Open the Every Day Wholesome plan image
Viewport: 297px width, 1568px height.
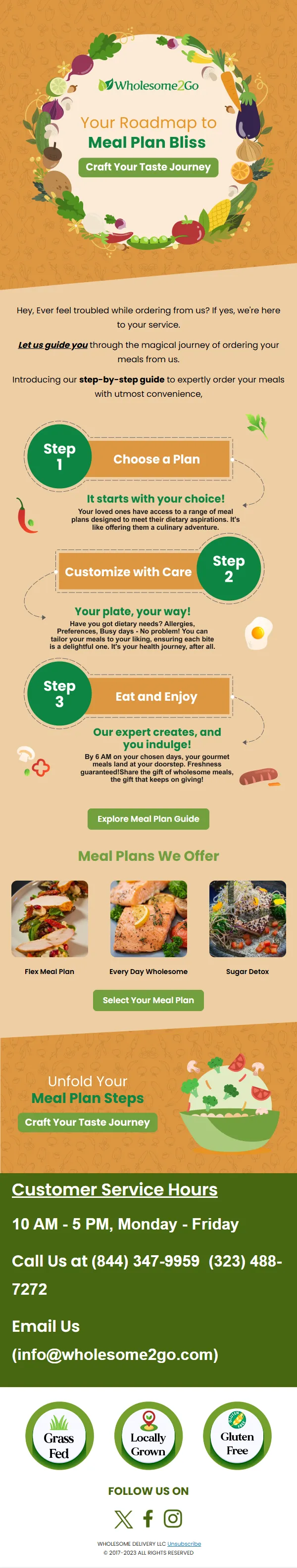click(x=148, y=919)
